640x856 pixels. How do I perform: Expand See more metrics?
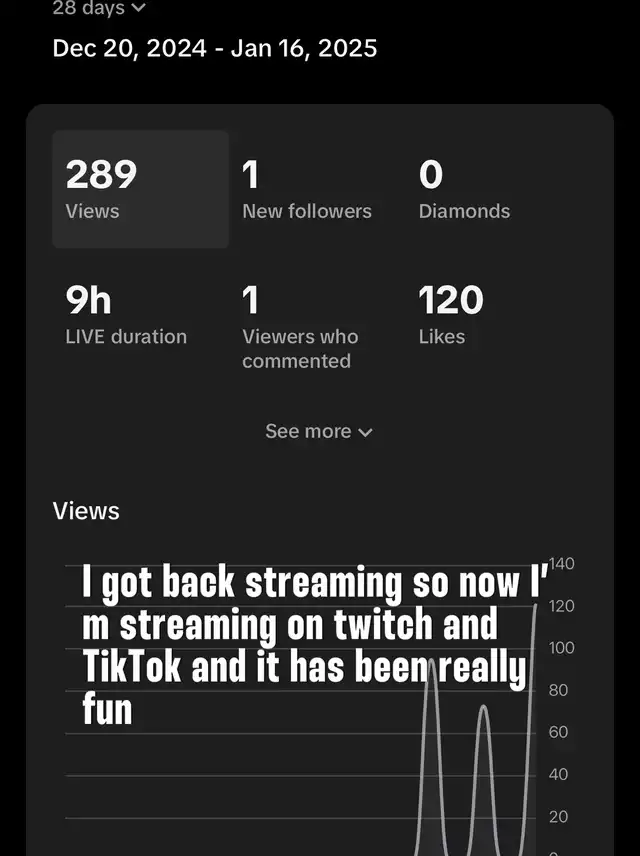319,432
